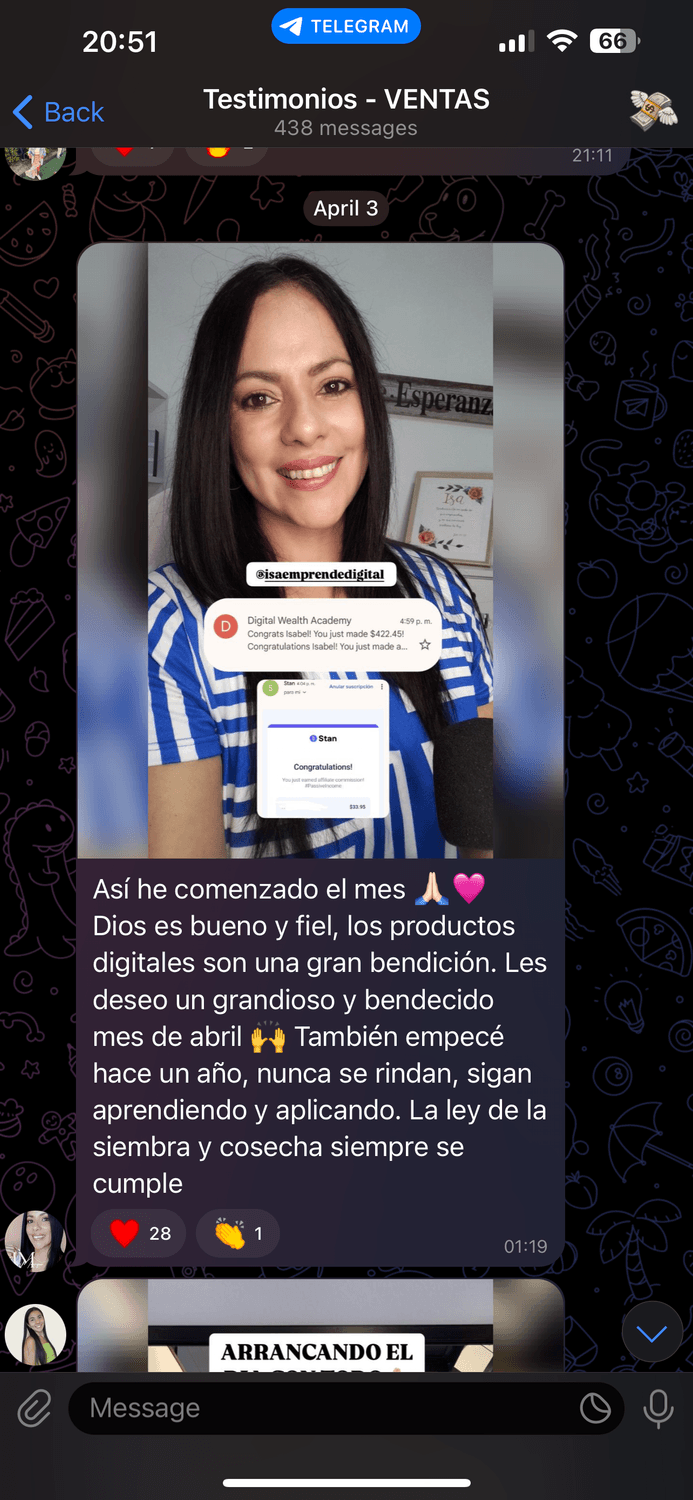The width and height of the screenshot is (693, 1500).
Task: View profile of sender beside the 01:19 message
Action: click(36, 1241)
